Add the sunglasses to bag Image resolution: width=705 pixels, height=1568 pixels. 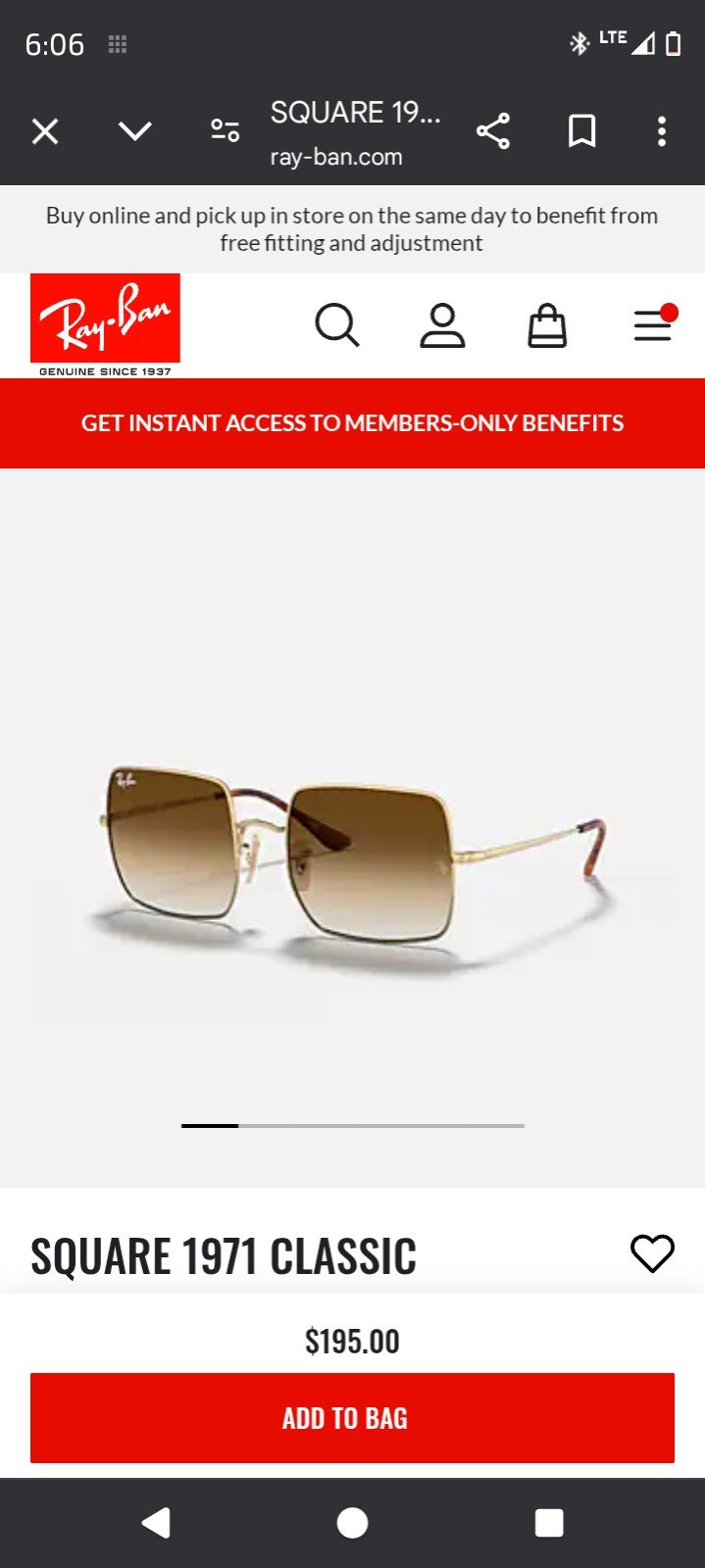coord(352,1418)
